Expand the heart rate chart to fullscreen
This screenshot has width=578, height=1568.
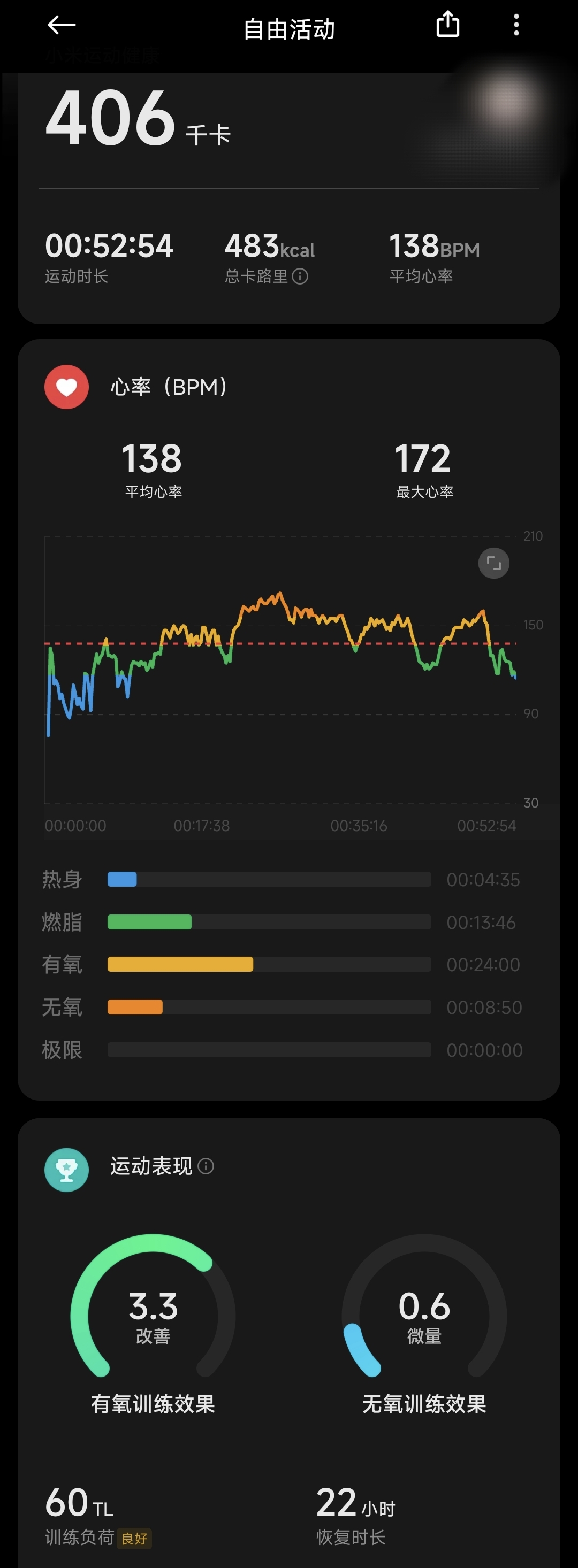[x=493, y=563]
